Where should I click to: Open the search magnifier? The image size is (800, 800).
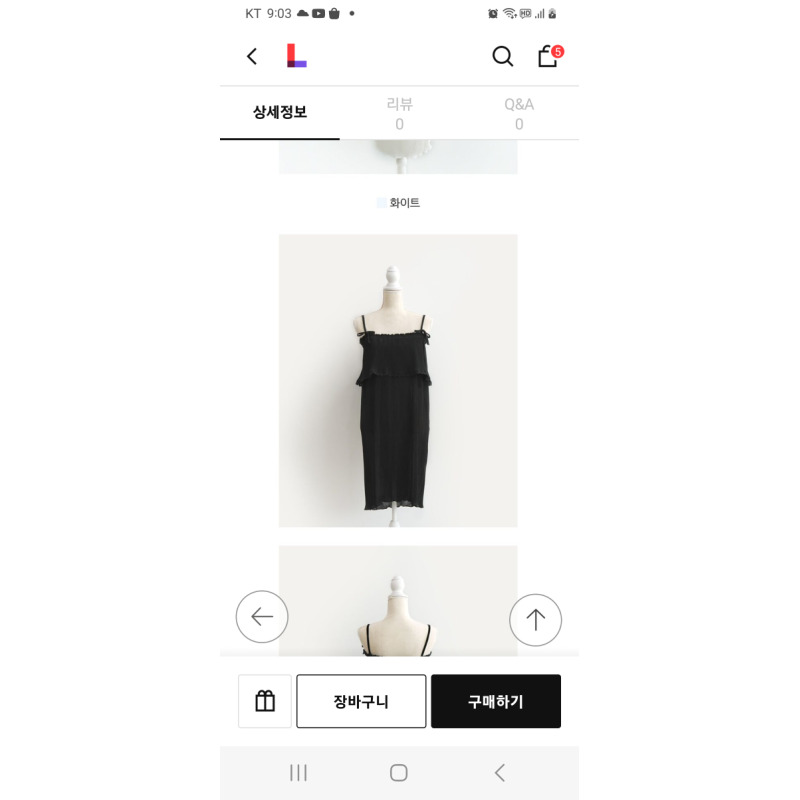point(502,56)
